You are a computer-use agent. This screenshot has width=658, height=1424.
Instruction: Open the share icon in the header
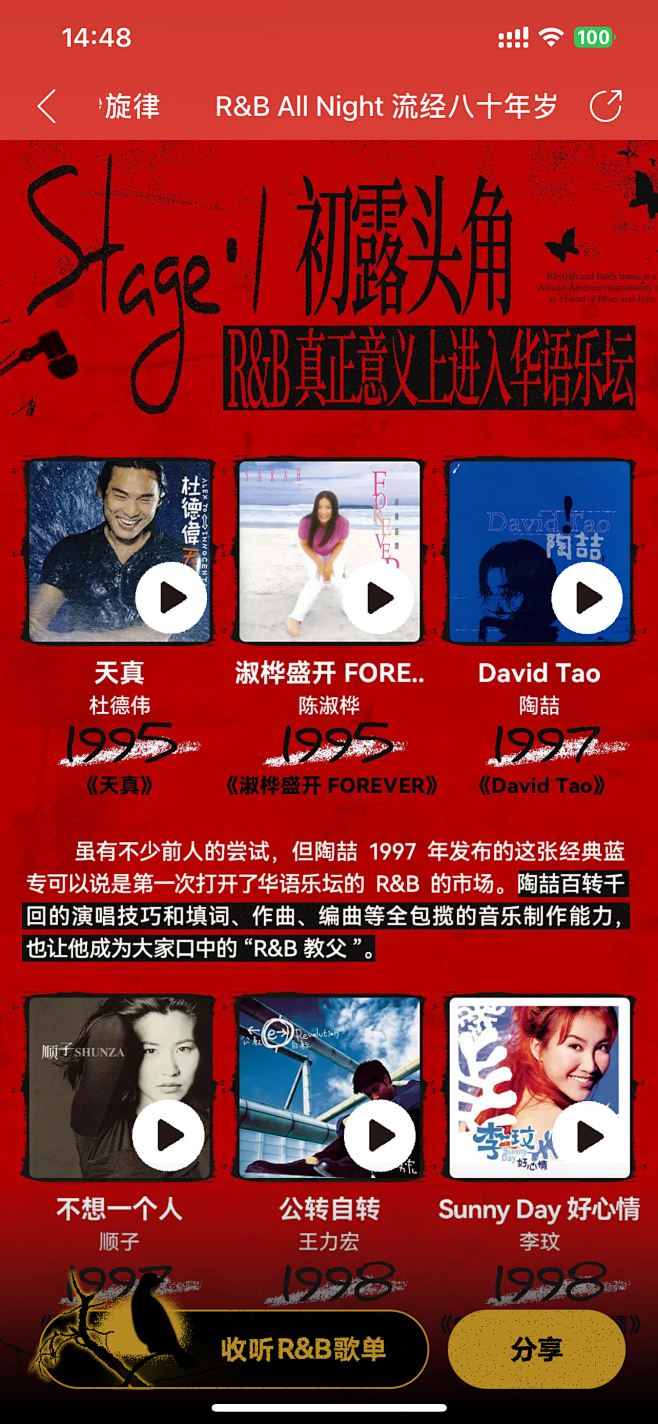[606, 106]
